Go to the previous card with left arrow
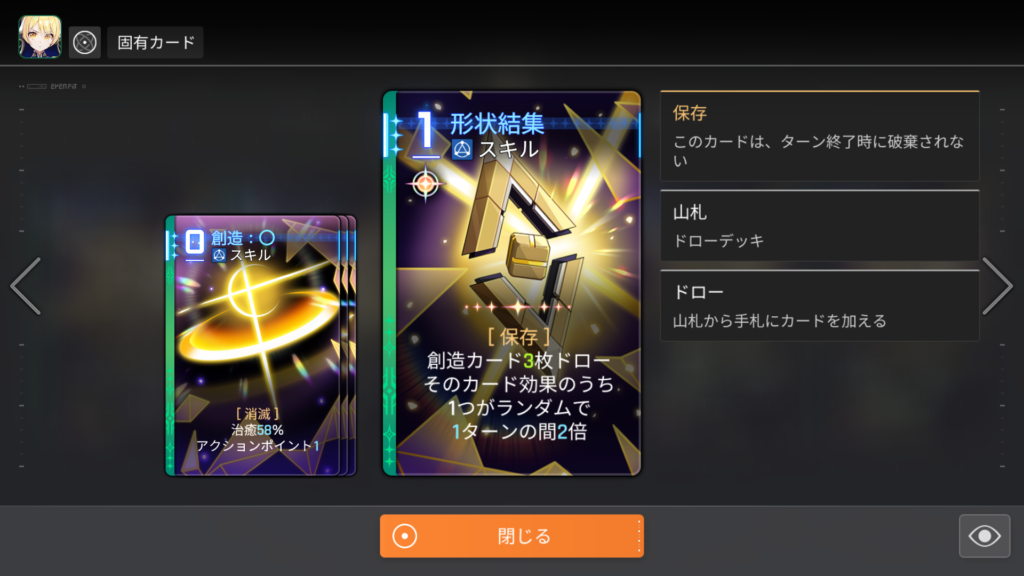The height and width of the screenshot is (576, 1024). [x=25, y=286]
